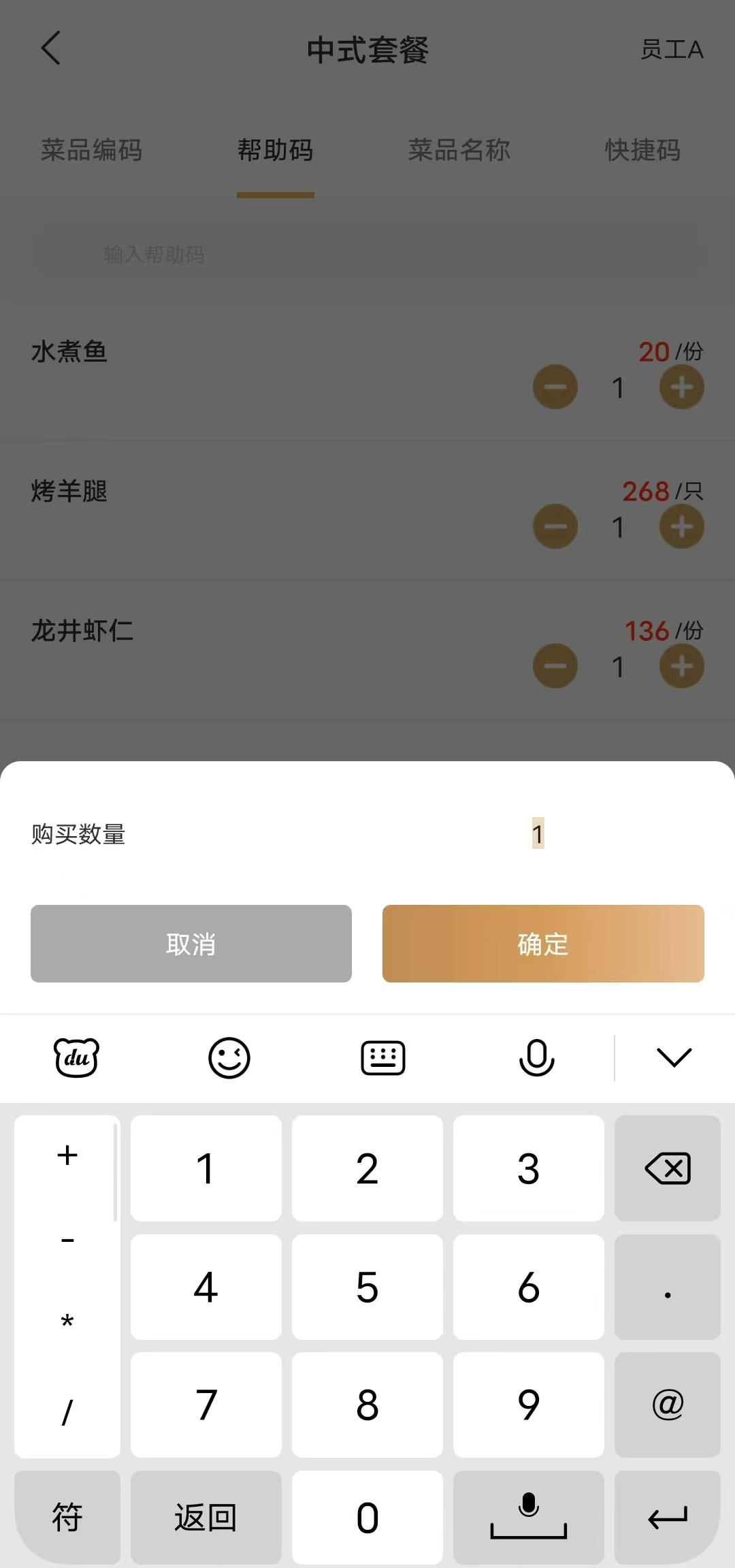Confirm the quantity with 确定

tap(543, 944)
